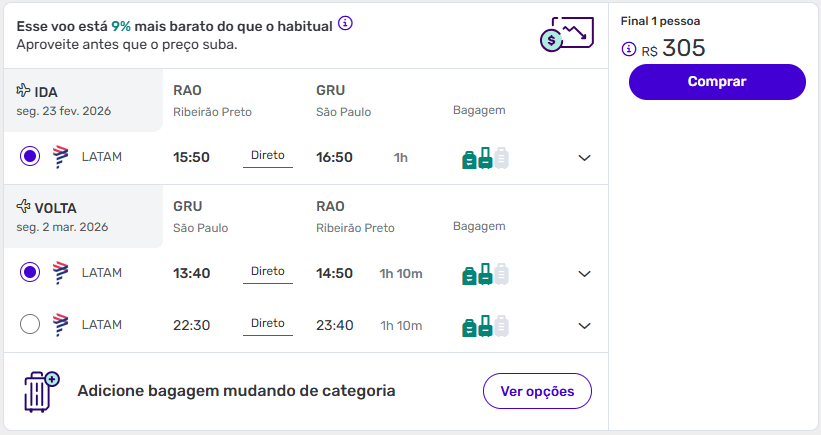Screen dimensions: 821x435
Task: Expand details of the 13:40 return flight
Action: (585, 274)
